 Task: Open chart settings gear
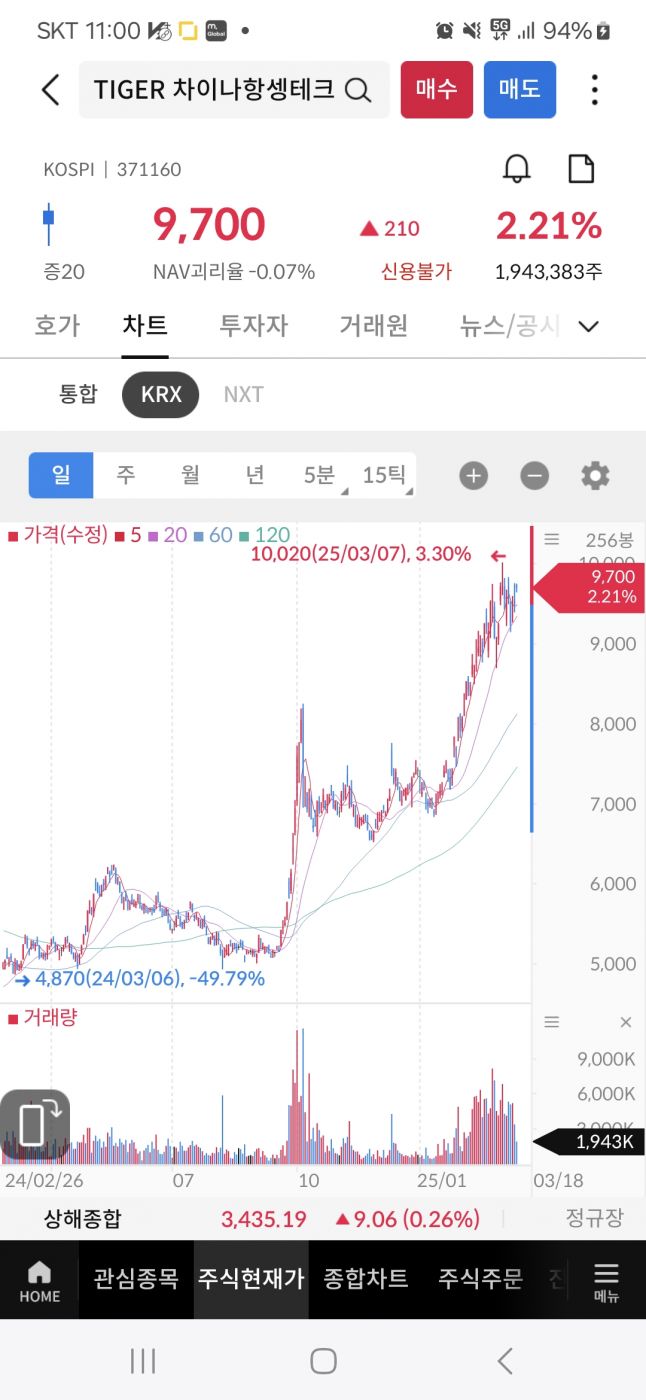(595, 476)
